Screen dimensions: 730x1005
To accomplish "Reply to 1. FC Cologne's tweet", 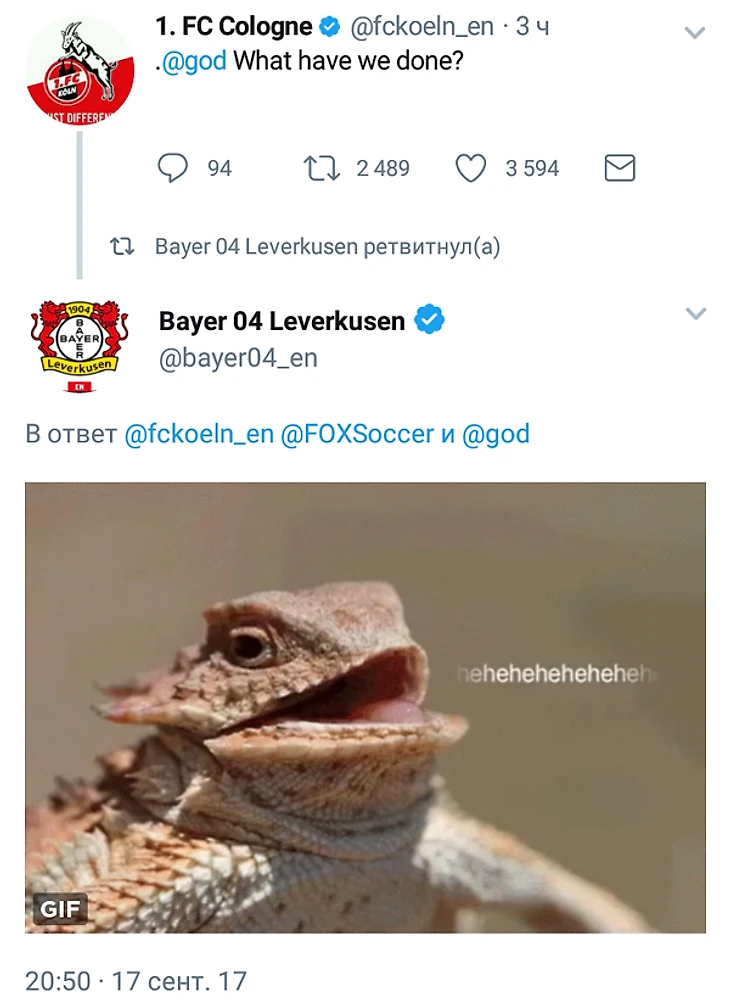I will point(174,168).
